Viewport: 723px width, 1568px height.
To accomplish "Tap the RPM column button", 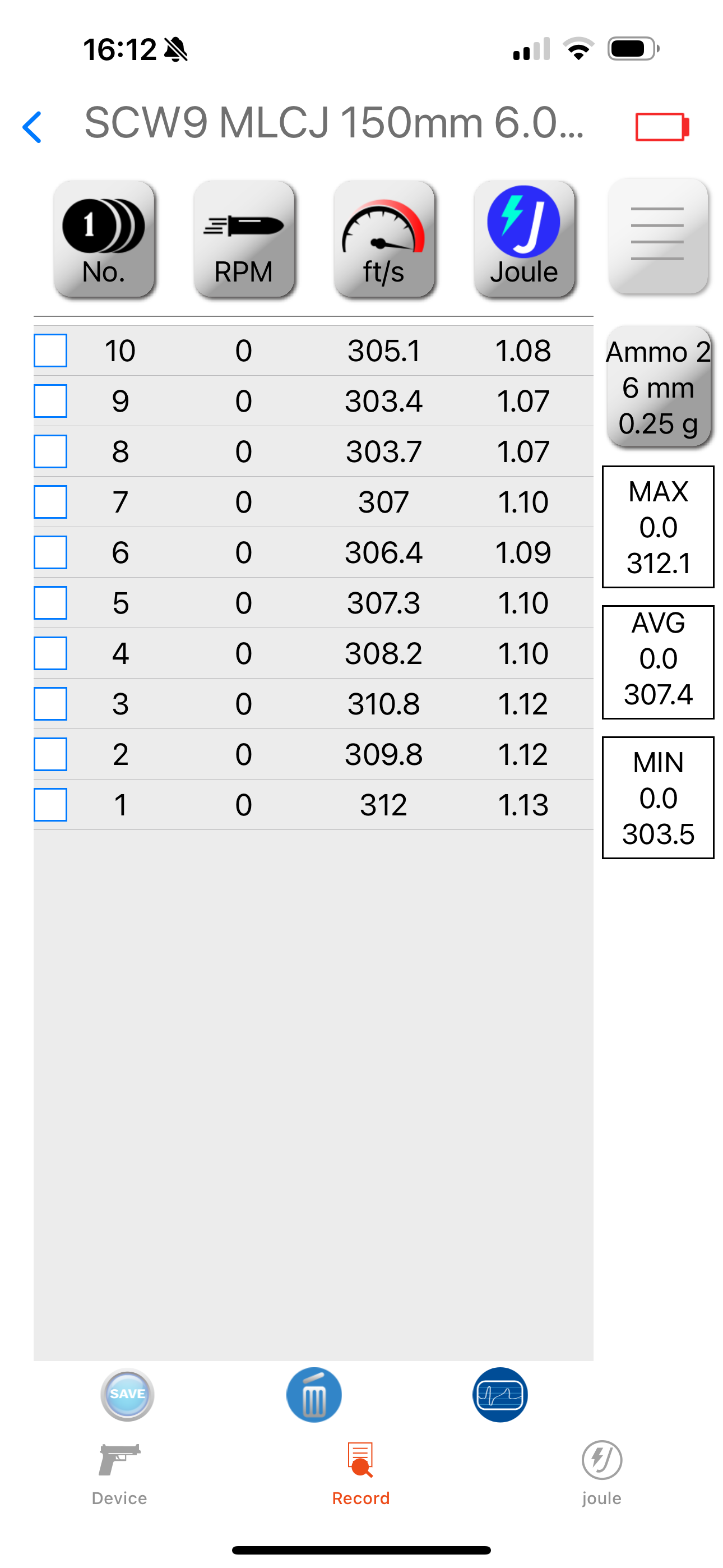I will [x=243, y=239].
